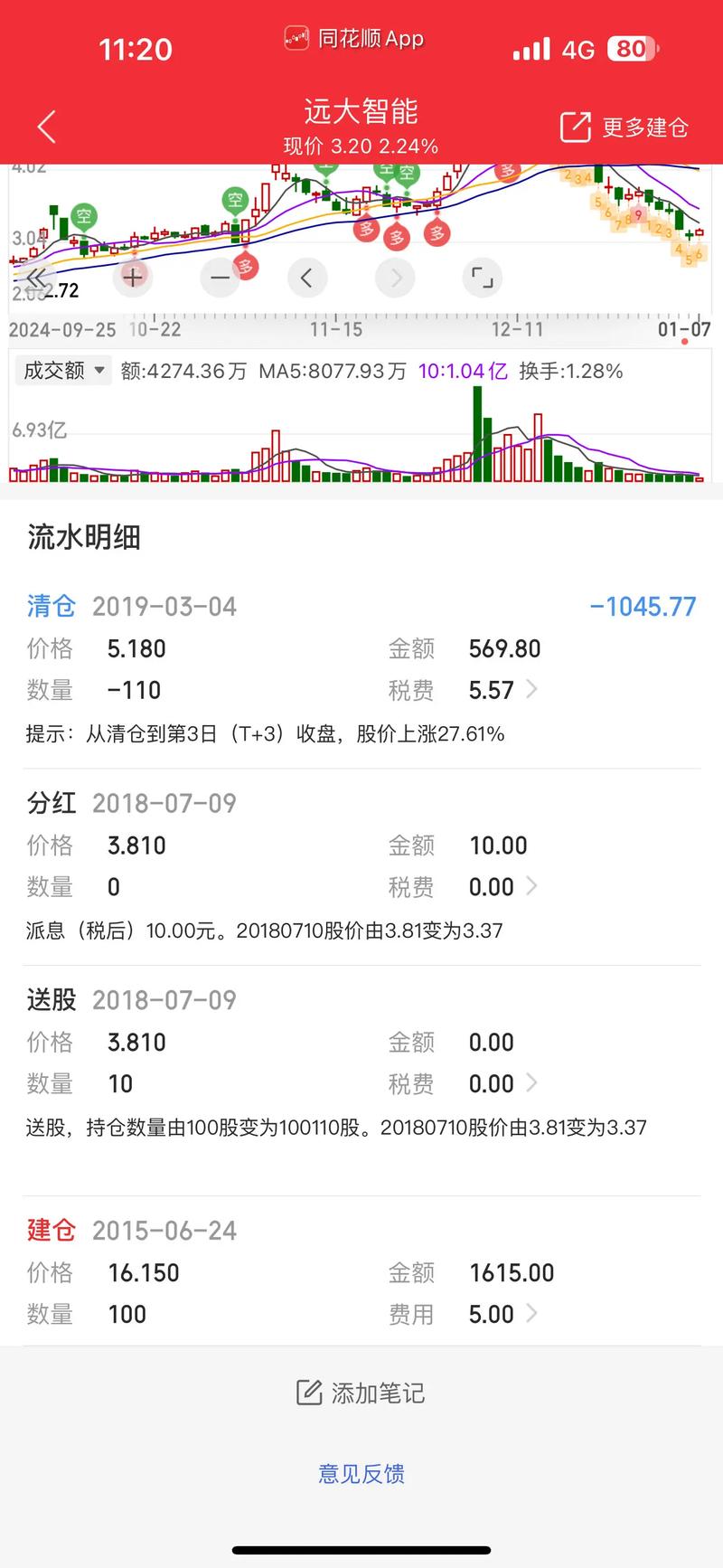The height and width of the screenshot is (1568, 723).
Task: Open 更多建仓 via the share icon
Action: coord(576,127)
